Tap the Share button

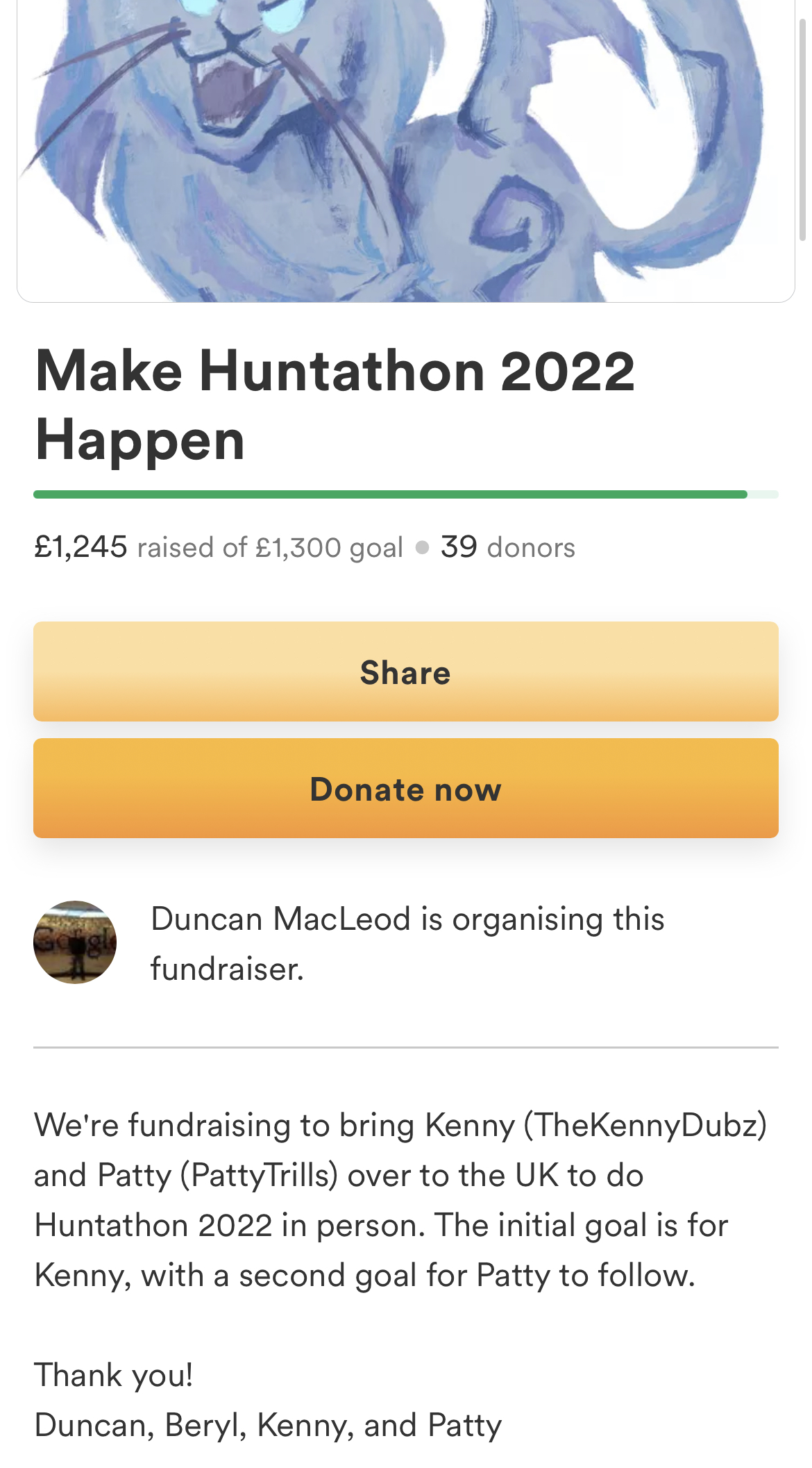point(405,672)
